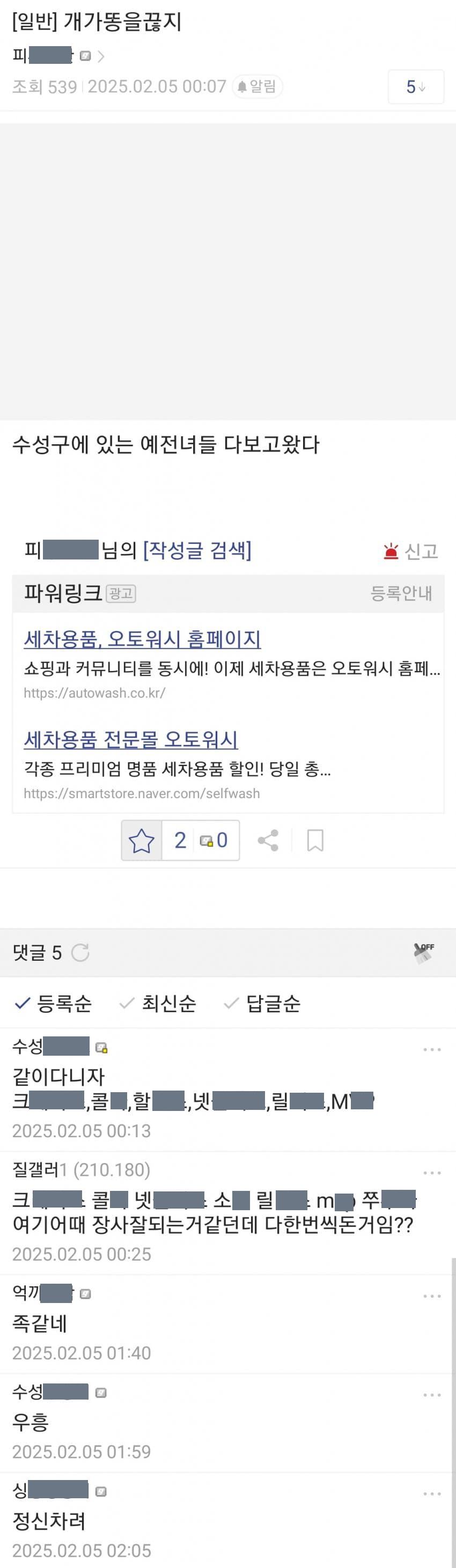Open the author's profile chevron

[x=101, y=57]
